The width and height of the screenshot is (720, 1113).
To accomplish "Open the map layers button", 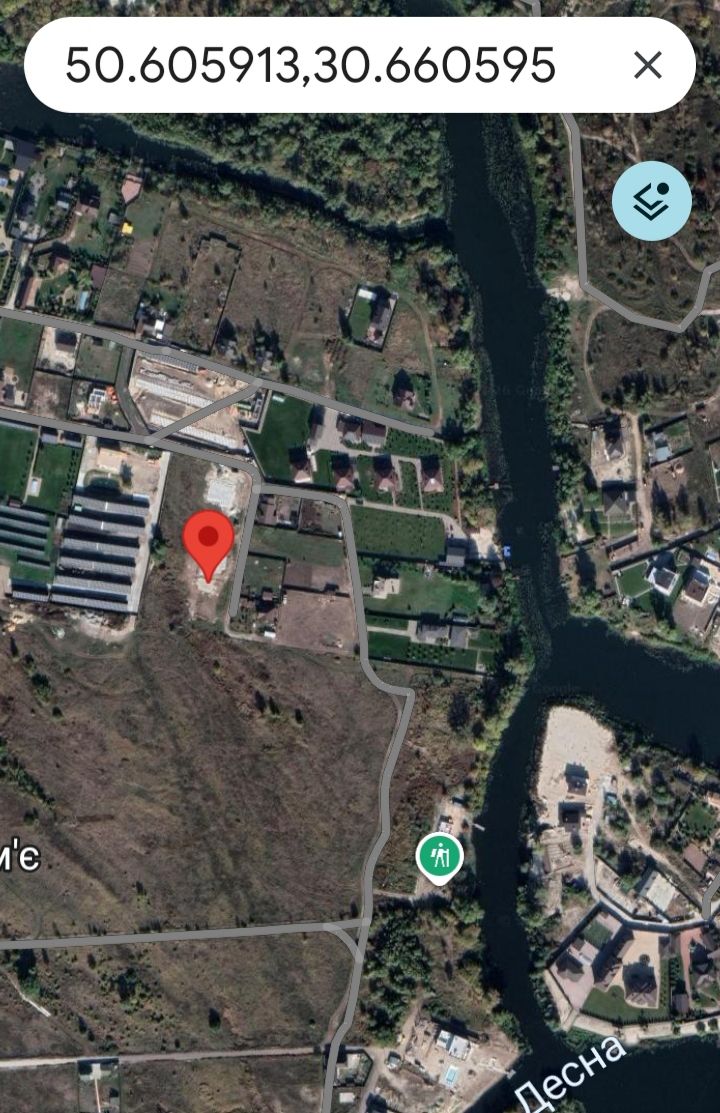I will (x=652, y=201).
